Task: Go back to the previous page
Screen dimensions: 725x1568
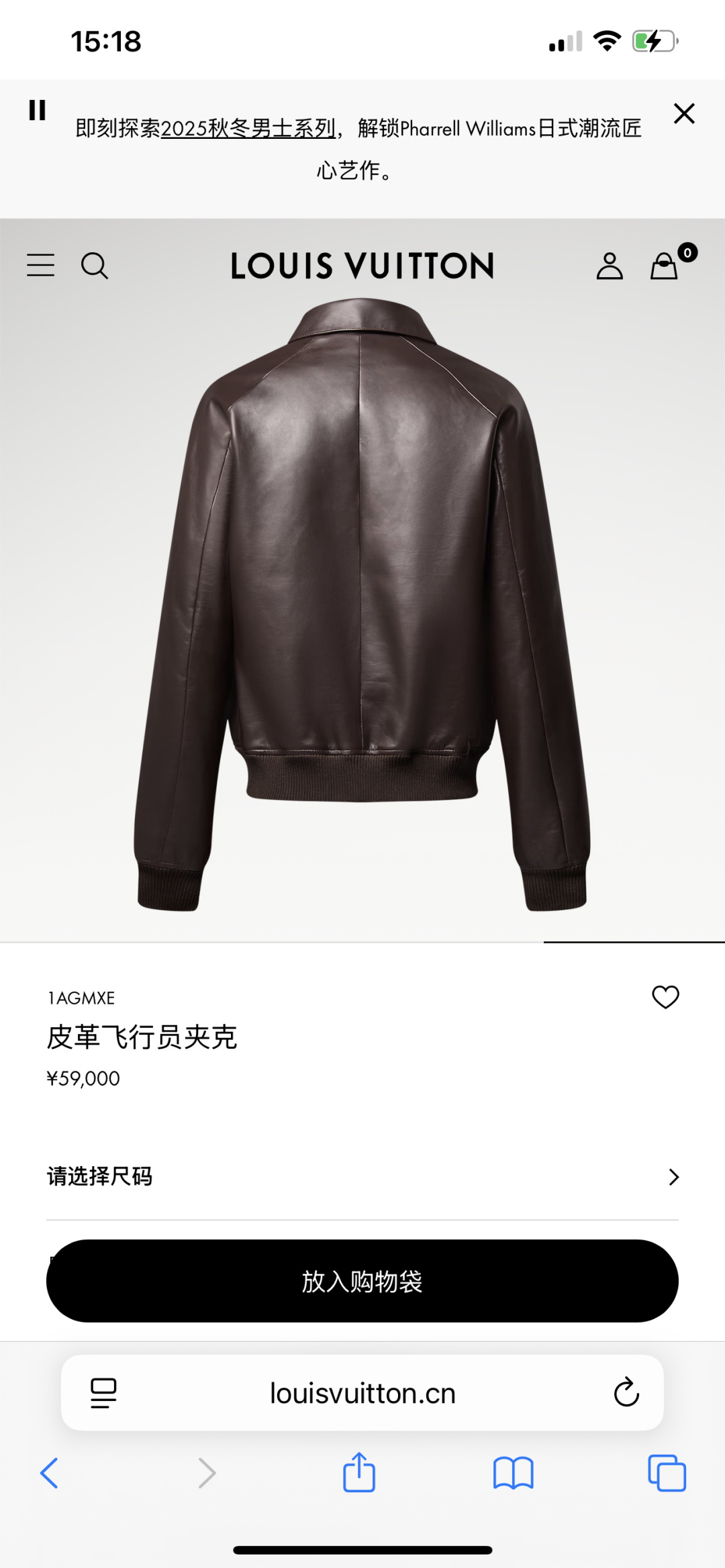Action: coord(49,1473)
